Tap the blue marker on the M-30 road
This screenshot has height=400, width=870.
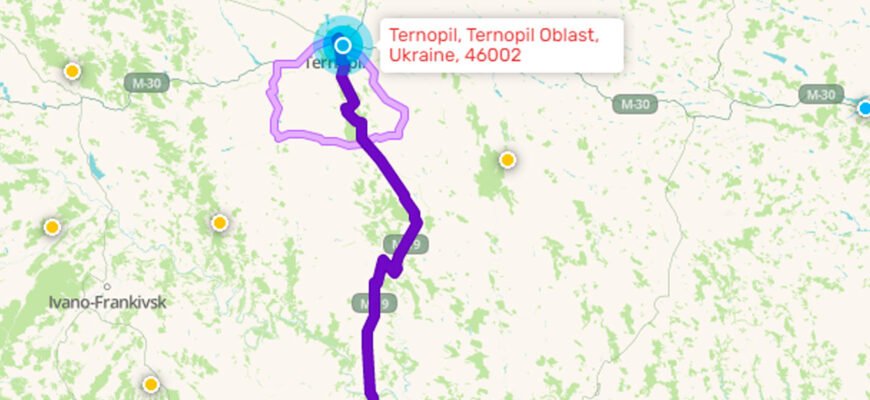click(864, 108)
